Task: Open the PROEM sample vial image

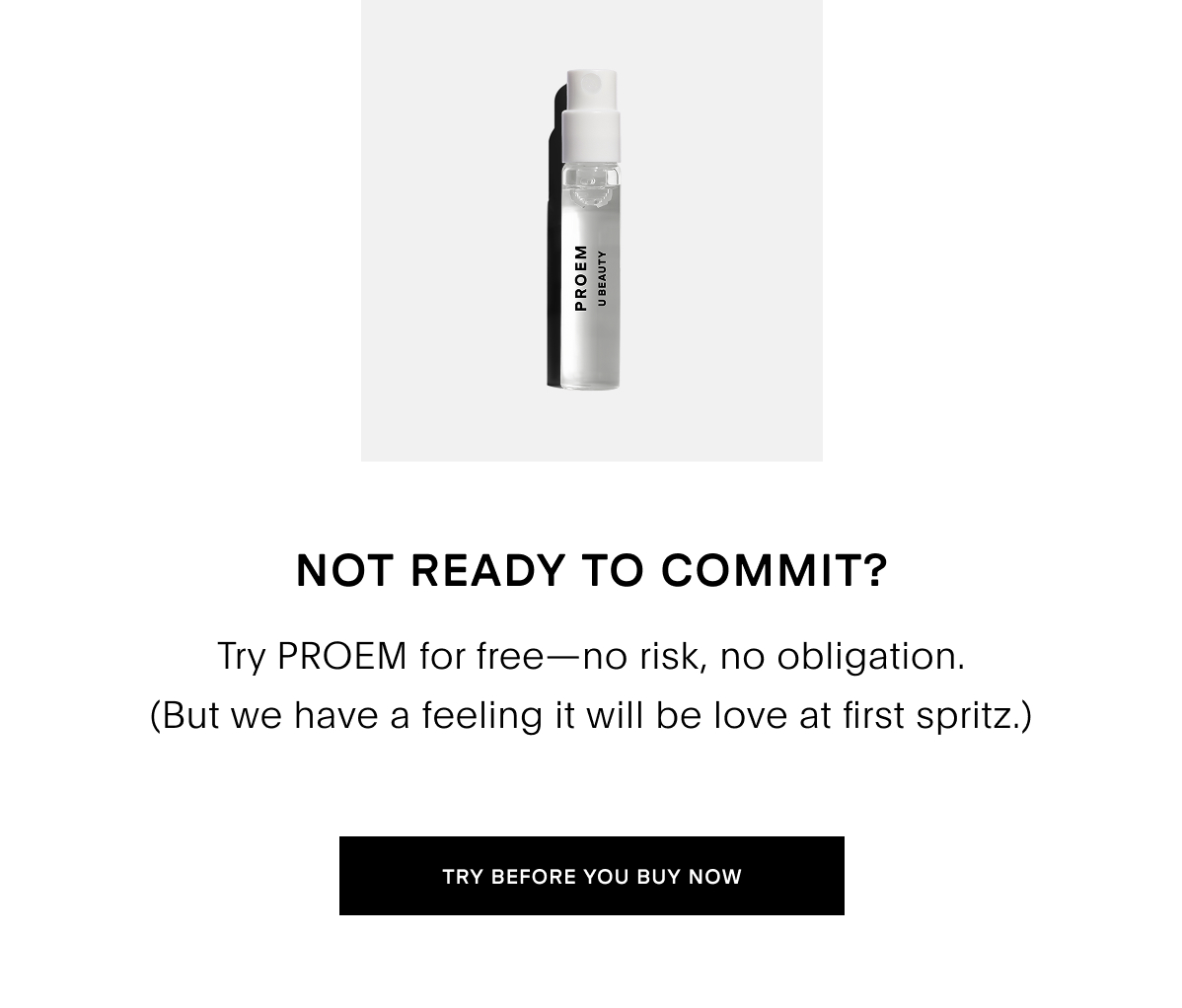Action: click(x=591, y=230)
